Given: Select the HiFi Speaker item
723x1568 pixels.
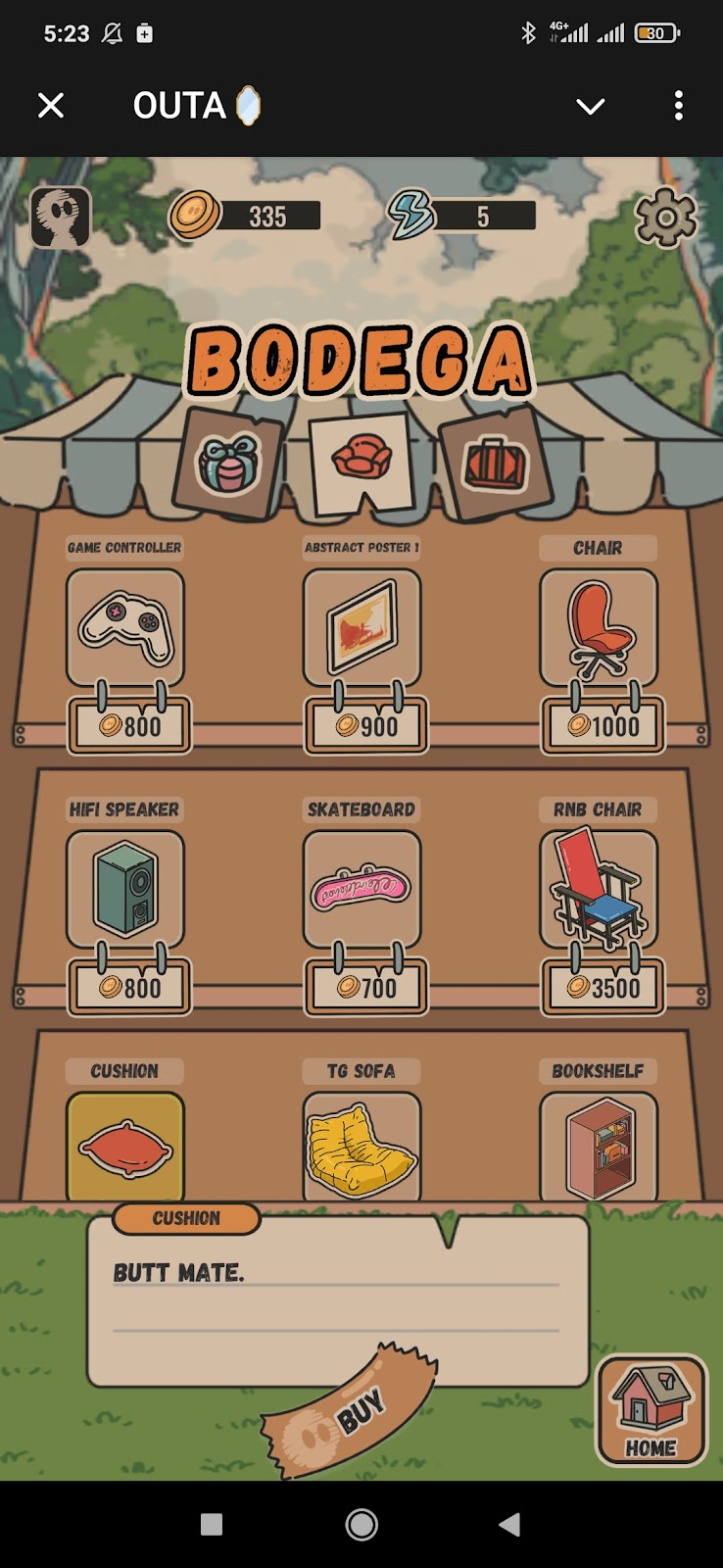Looking at the screenshot, I should tap(125, 889).
